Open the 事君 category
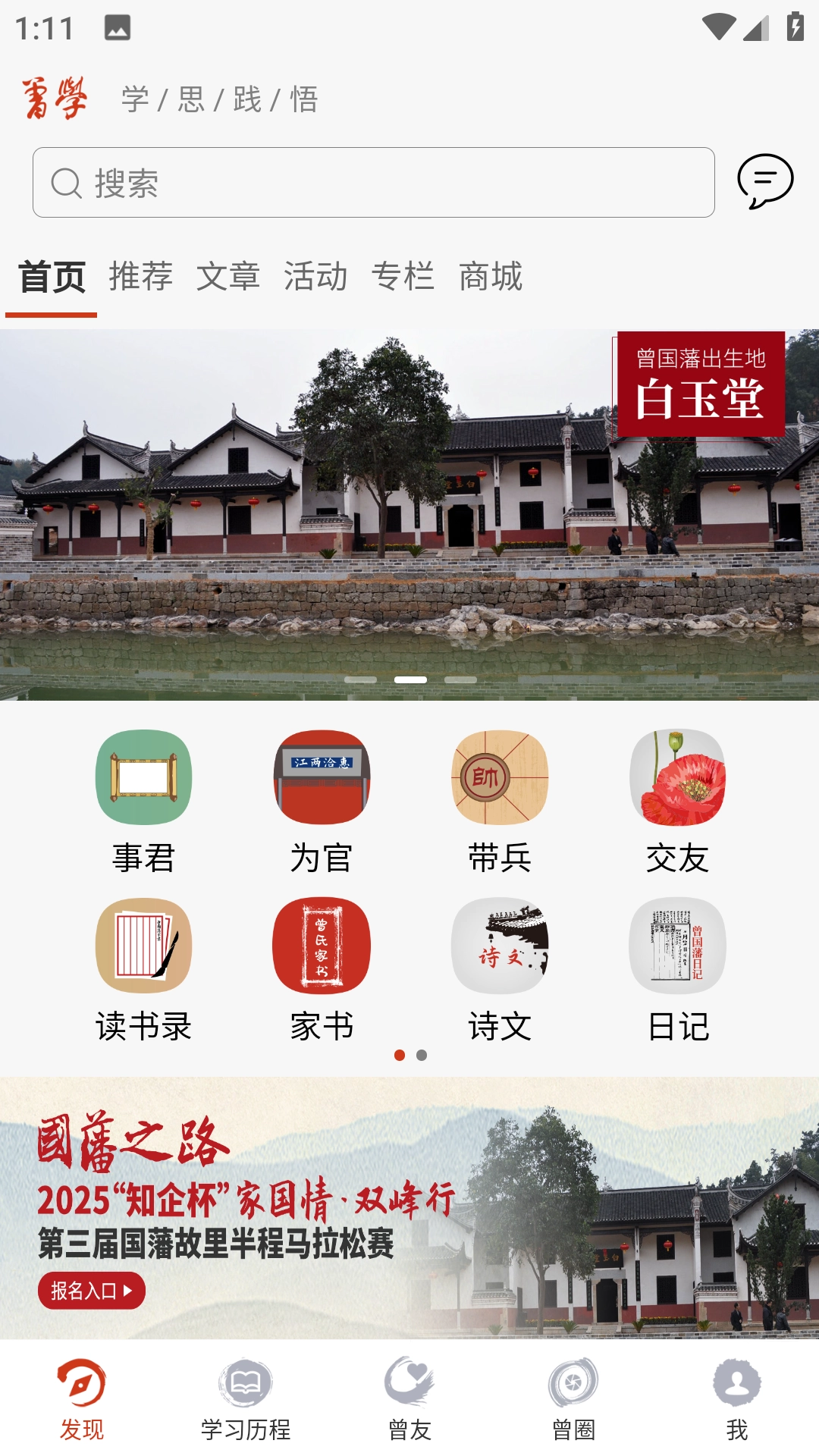 coord(143,800)
